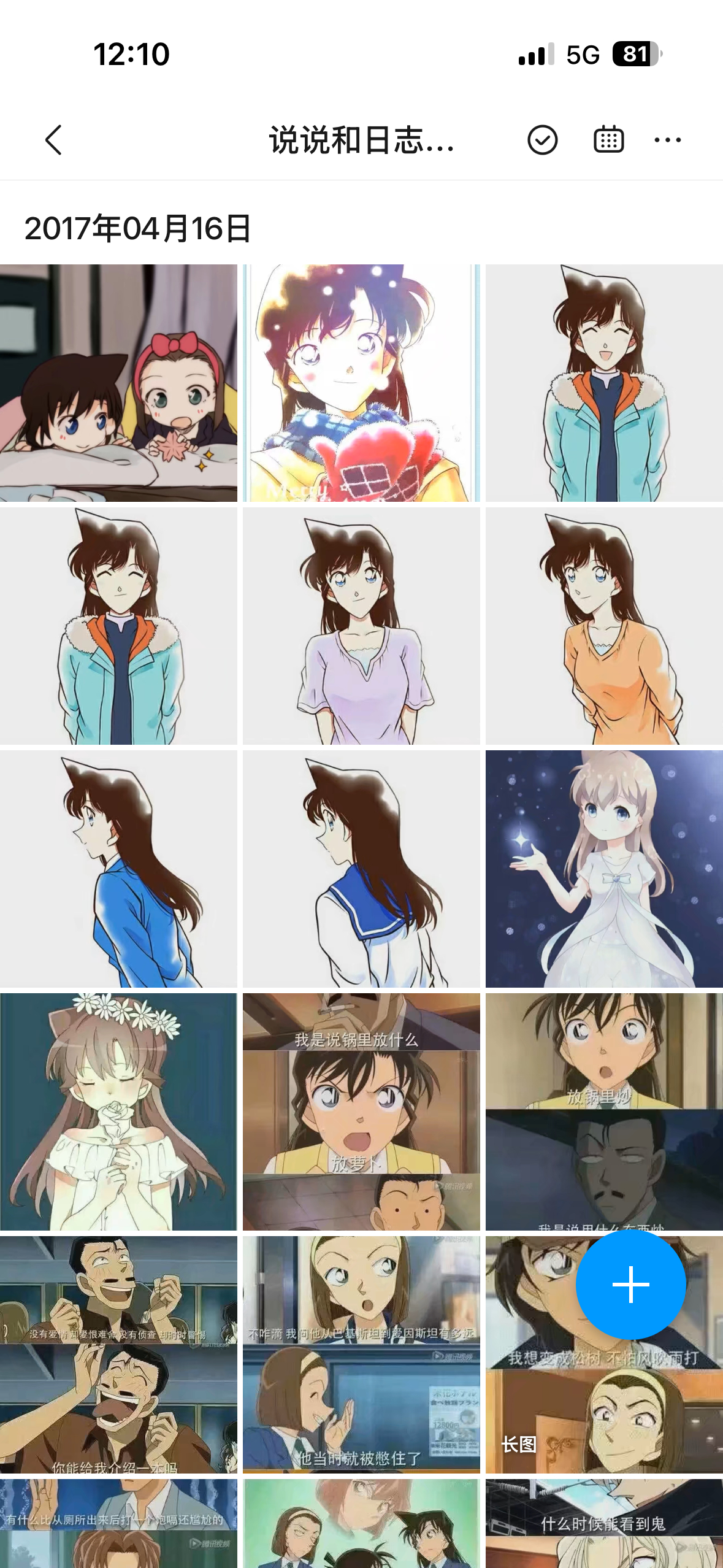The image size is (723, 1568).
Task: Tap the circled checkmark select icon
Action: pyautogui.click(x=542, y=140)
